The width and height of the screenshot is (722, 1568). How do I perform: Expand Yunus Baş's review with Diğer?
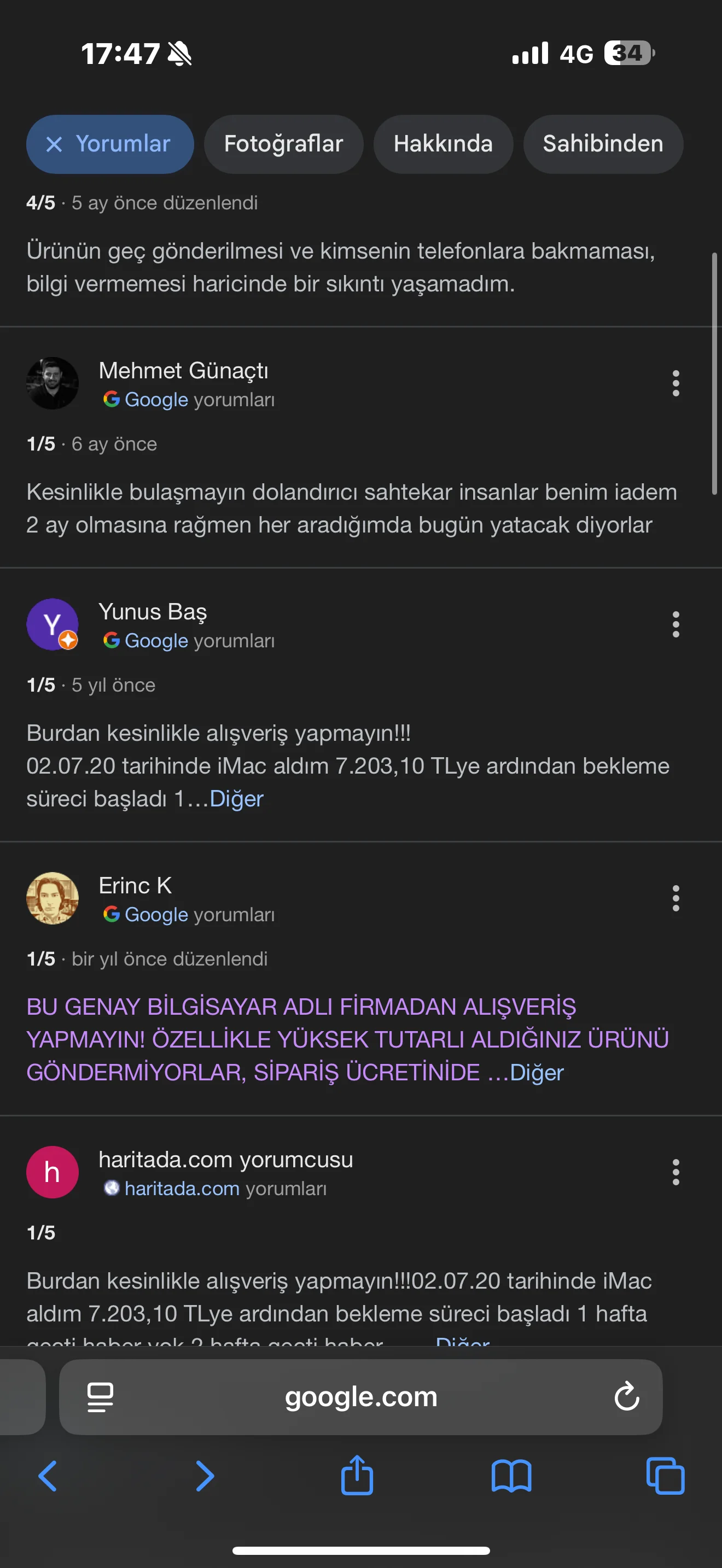(236, 799)
